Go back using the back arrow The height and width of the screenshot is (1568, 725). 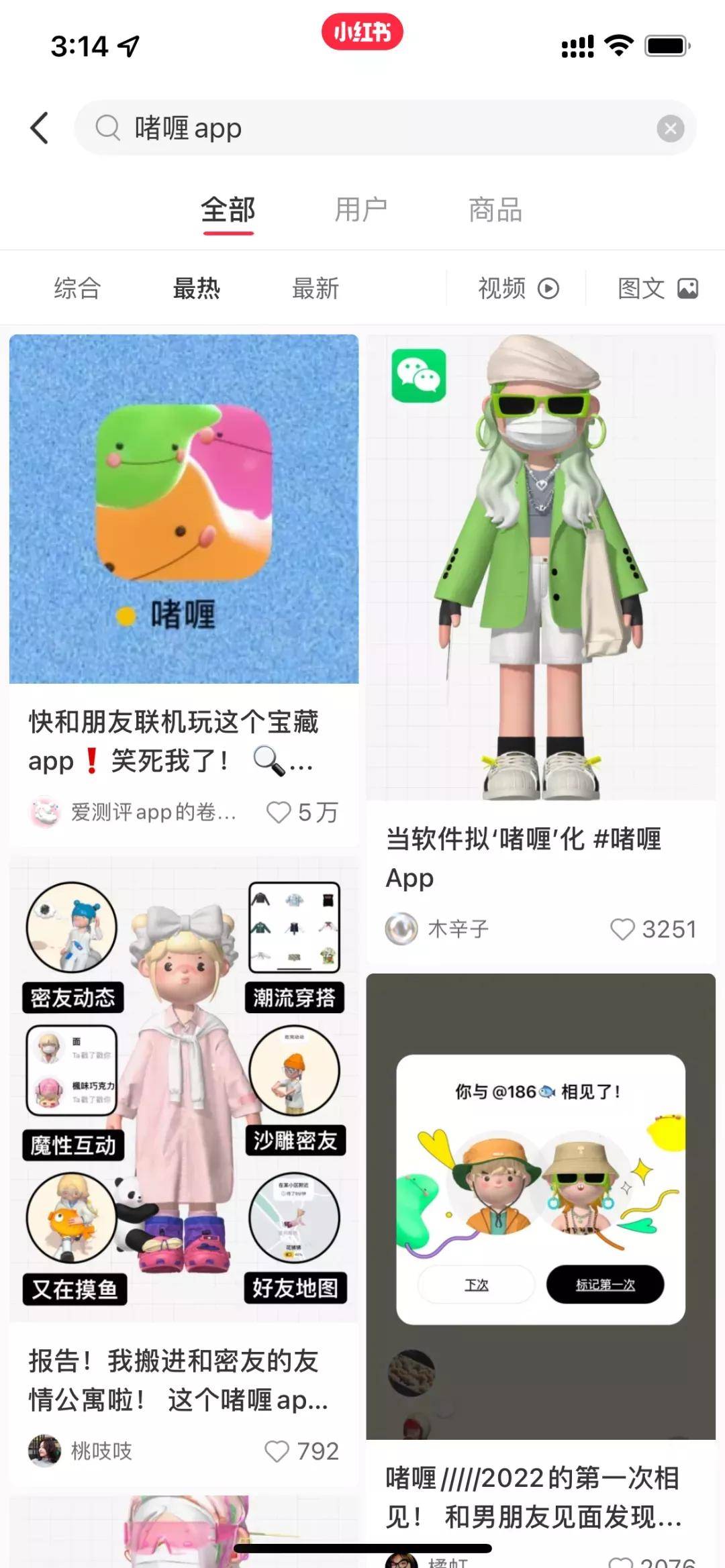pyautogui.click(x=40, y=127)
